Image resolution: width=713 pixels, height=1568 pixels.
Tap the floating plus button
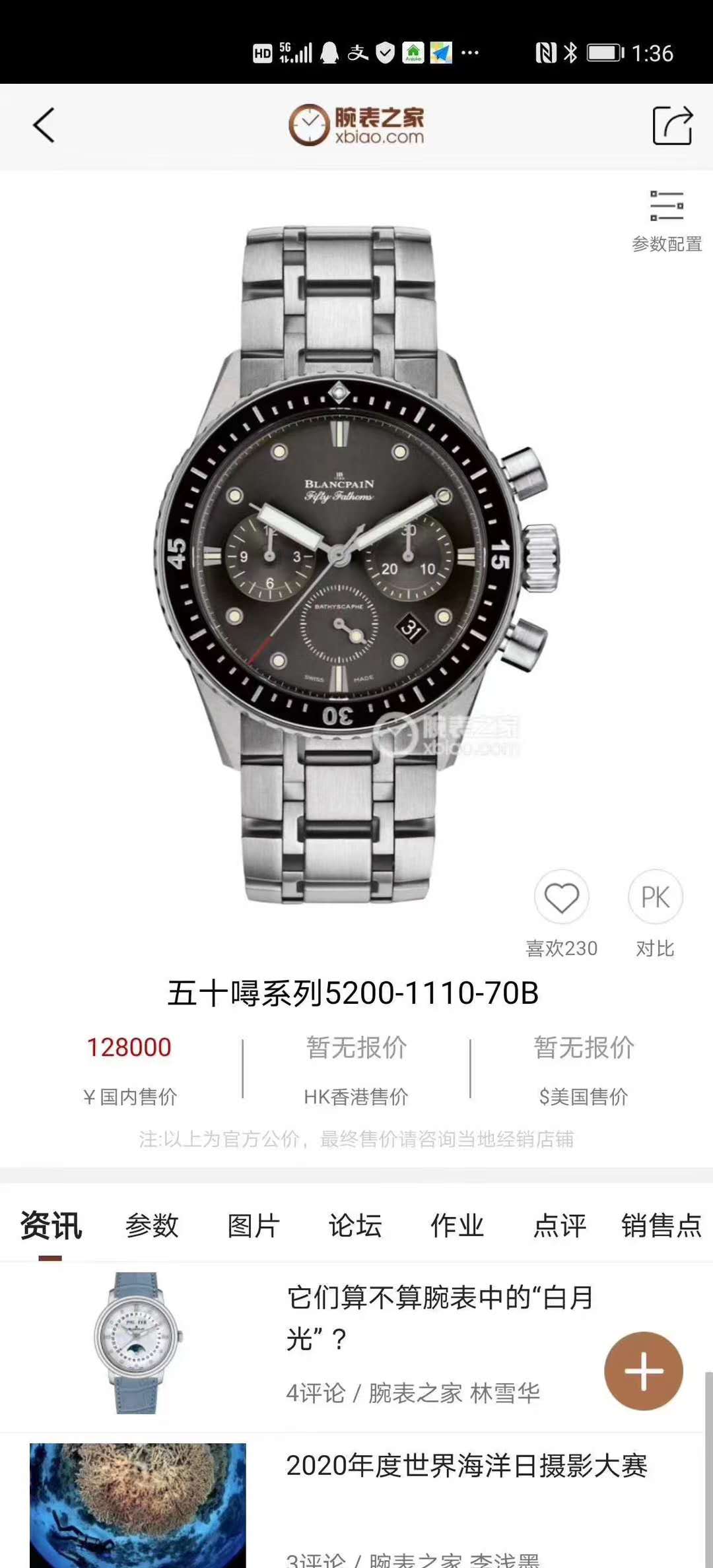(x=644, y=1371)
